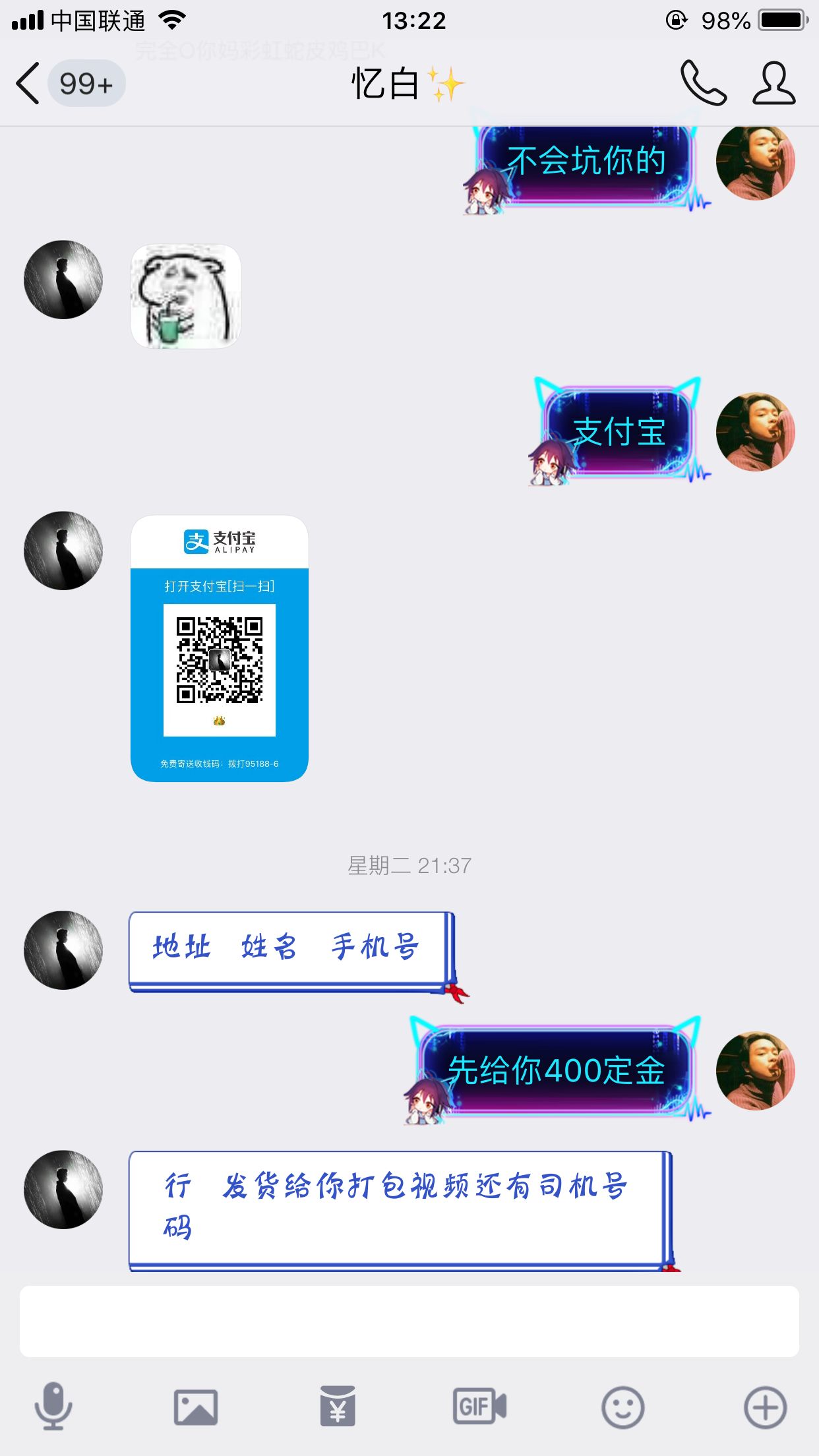819x1456 pixels.
Task: Open the emoji panel
Action: pos(622,1407)
